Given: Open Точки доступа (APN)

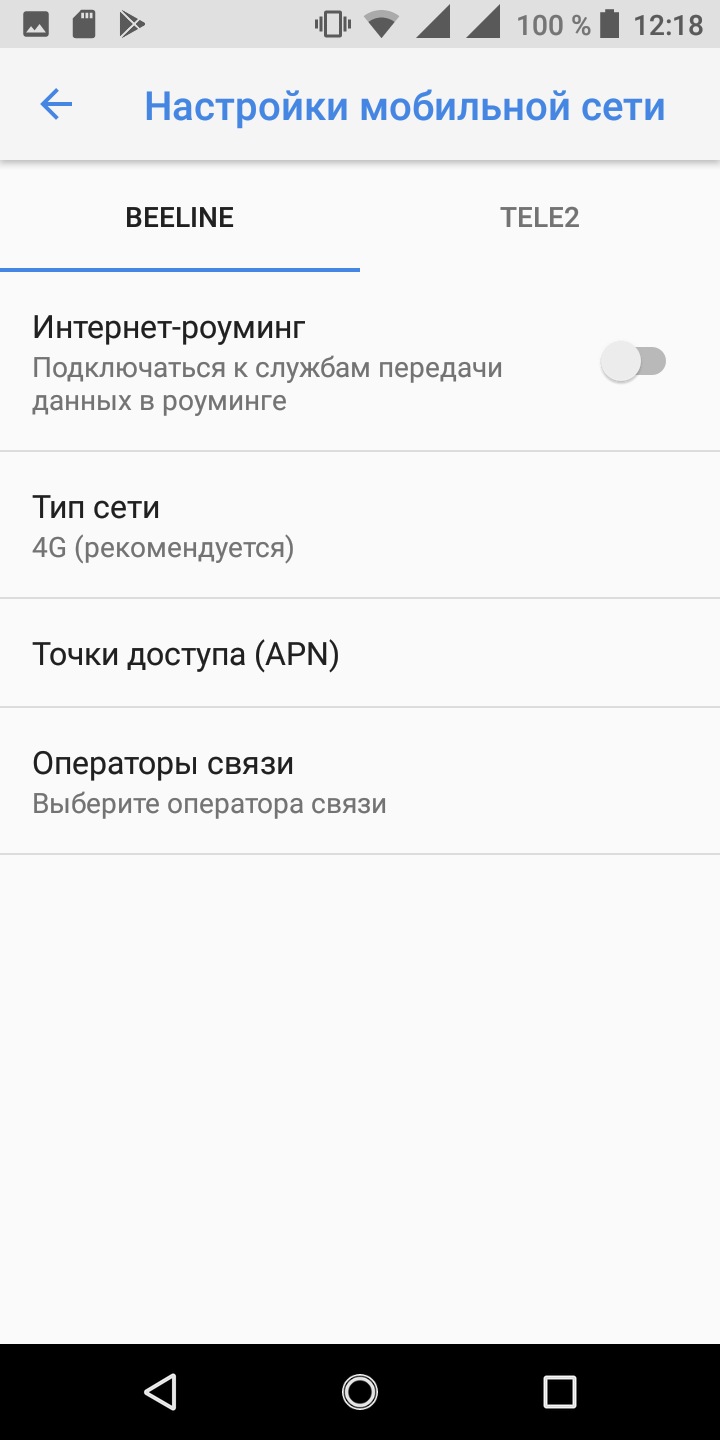Looking at the screenshot, I should click(x=360, y=654).
